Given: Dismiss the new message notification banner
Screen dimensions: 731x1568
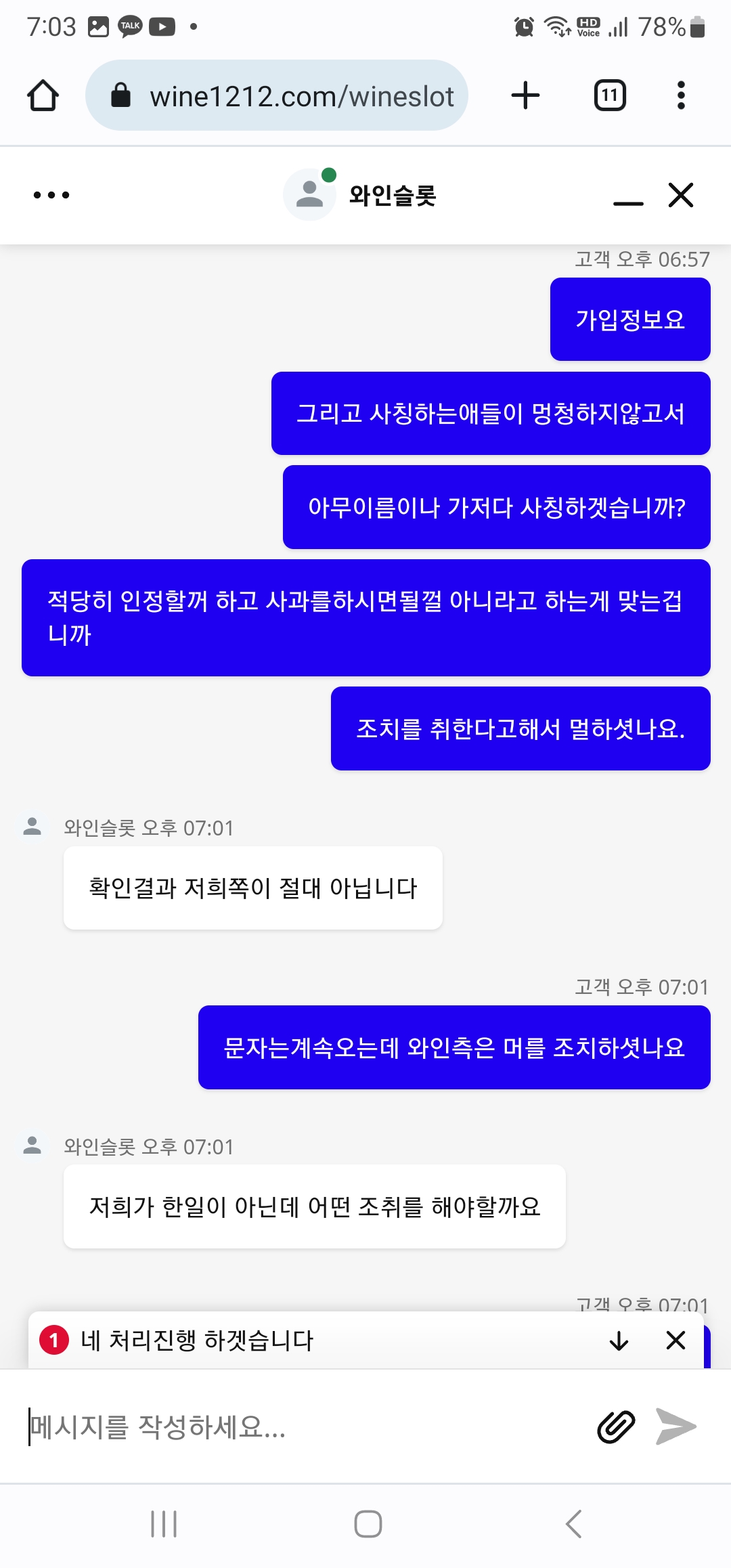Looking at the screenshot, I should pos(675,1341).
